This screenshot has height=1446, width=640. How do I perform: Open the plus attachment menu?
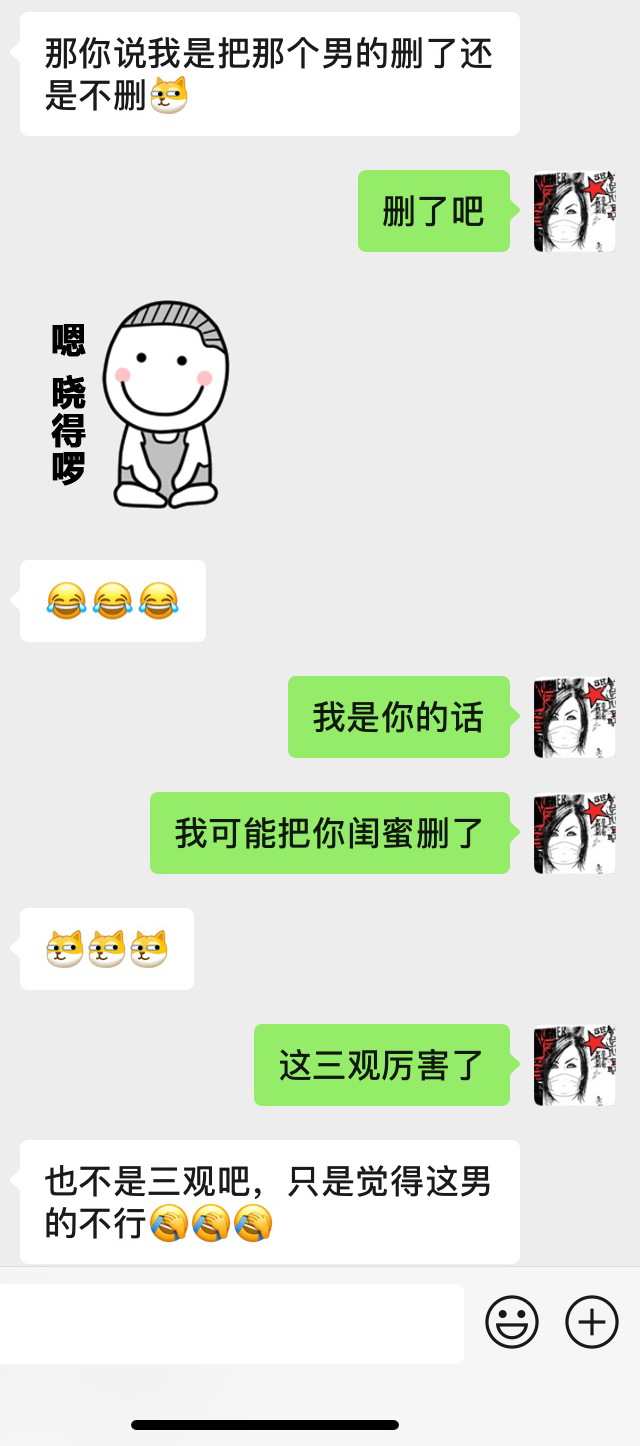(x=592, y=1322)
